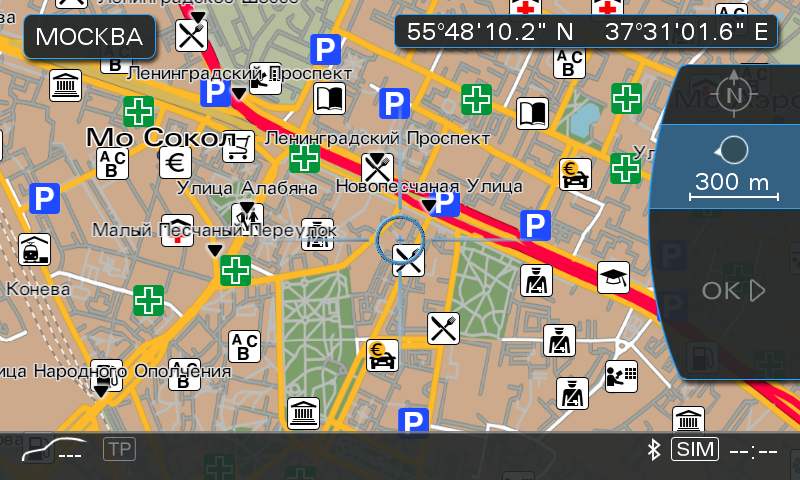This screenshot has height=480, width=800.
Task: Tap the МОСКВА location button
Action: pyautogui.click(x=89, y=38)
